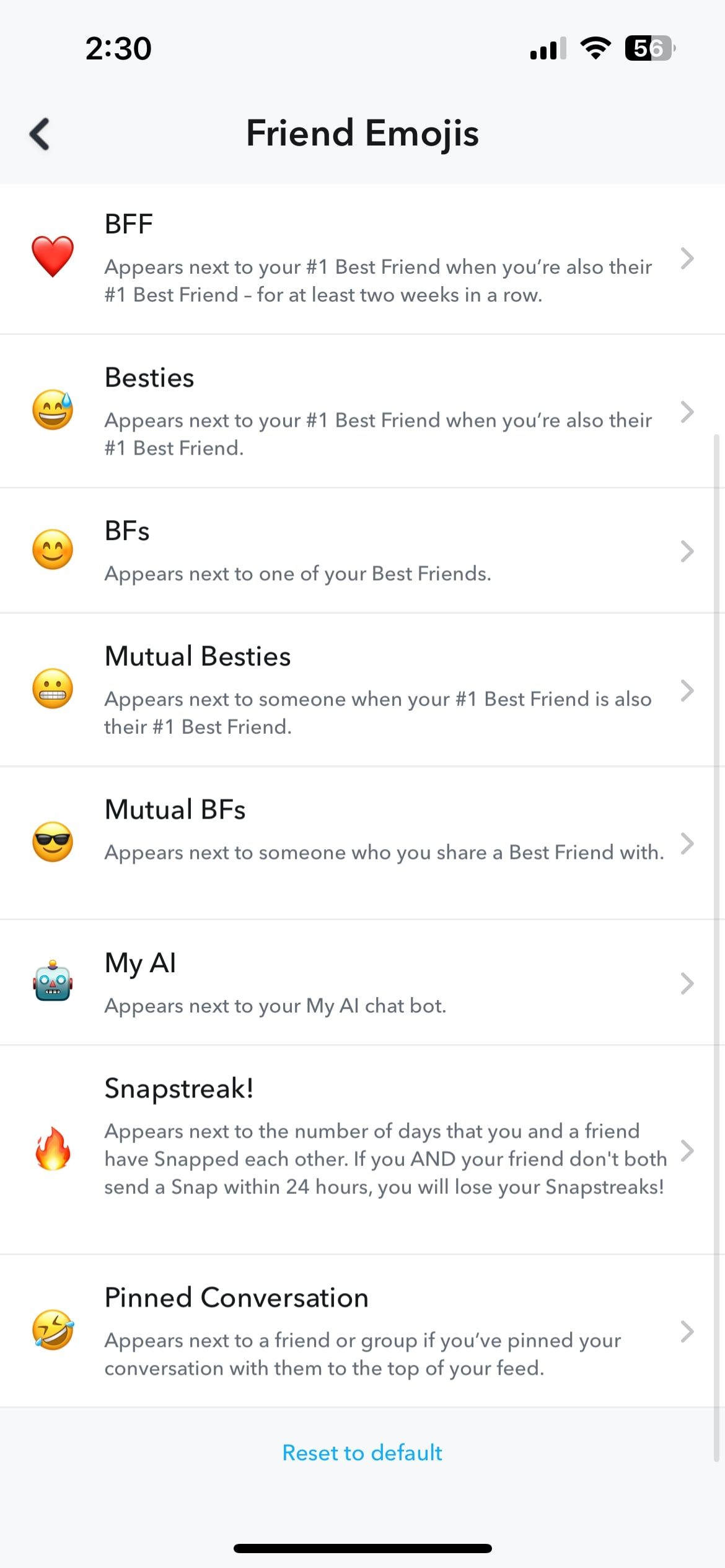Choose the Pinned Conversation emoji row
This screenshot has height=1568, width=725.
tap(362, 1331)
